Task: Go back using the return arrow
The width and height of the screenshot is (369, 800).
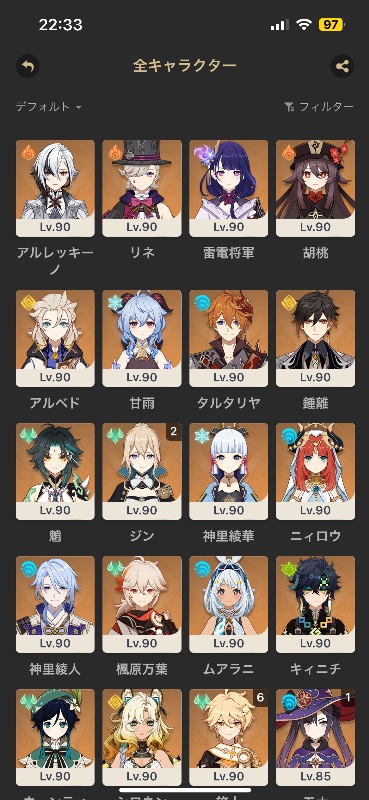Action: coord(28,66)
